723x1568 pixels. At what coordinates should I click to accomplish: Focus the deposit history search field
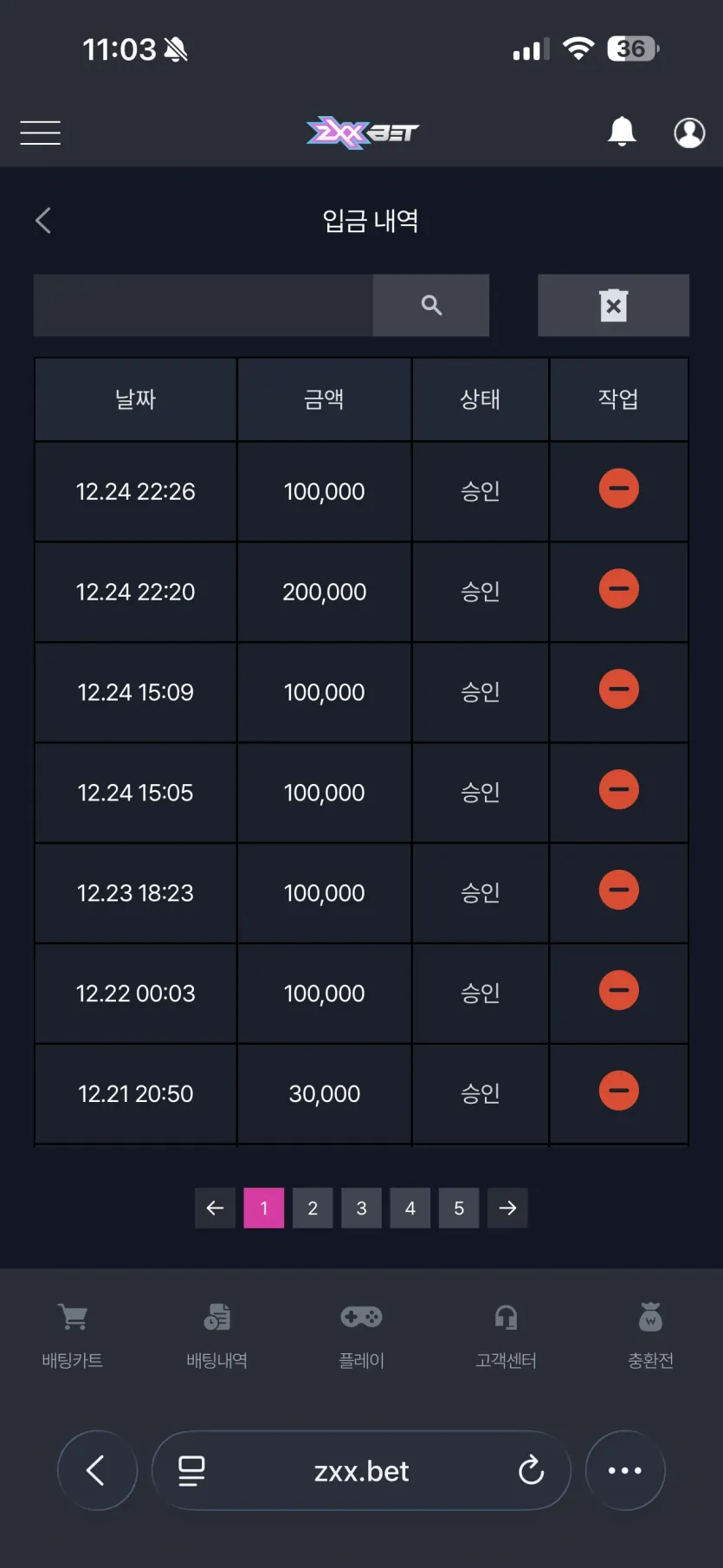[203, 305]
